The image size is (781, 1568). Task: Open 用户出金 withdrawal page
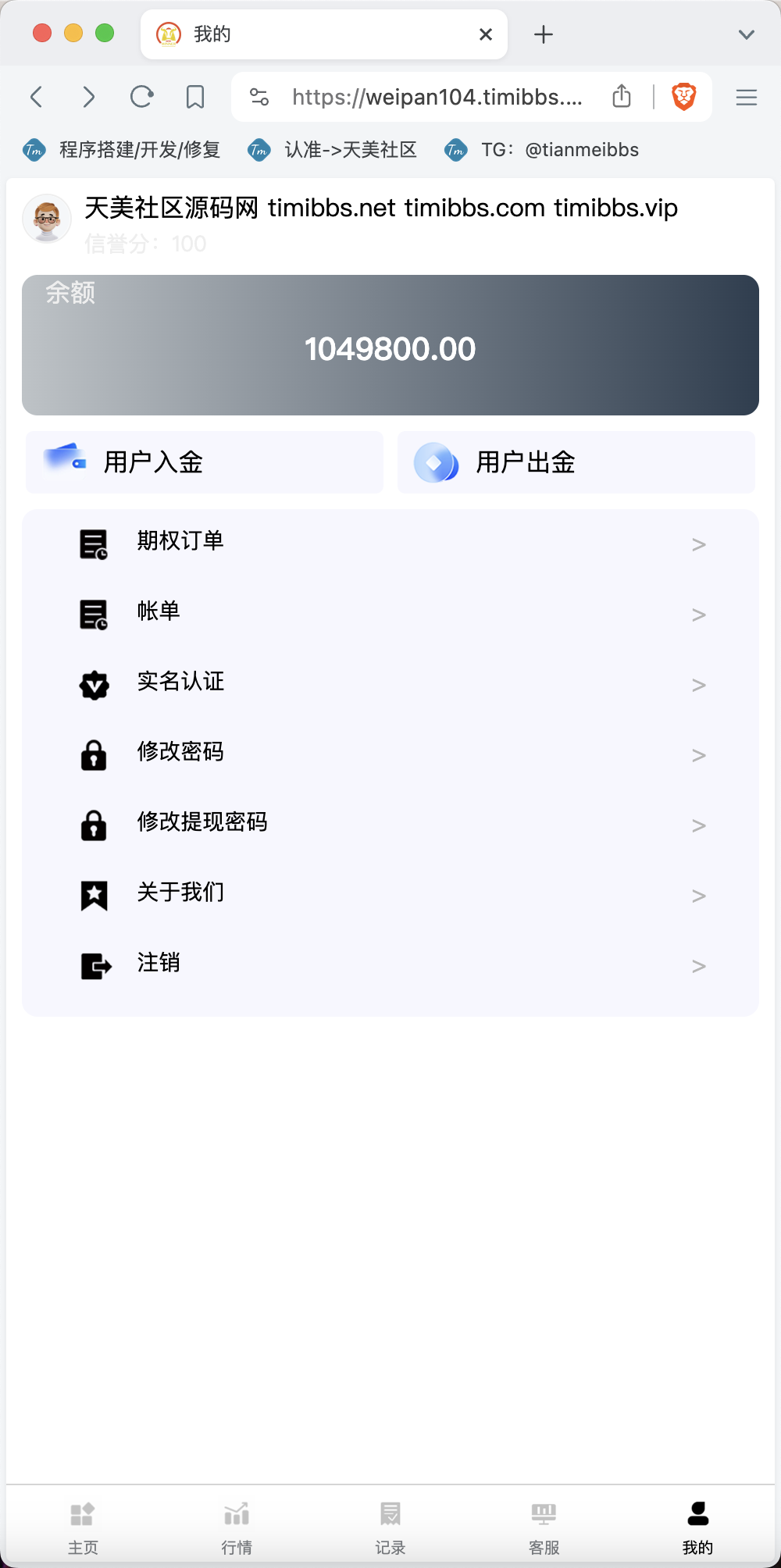[x=576, y=462]
